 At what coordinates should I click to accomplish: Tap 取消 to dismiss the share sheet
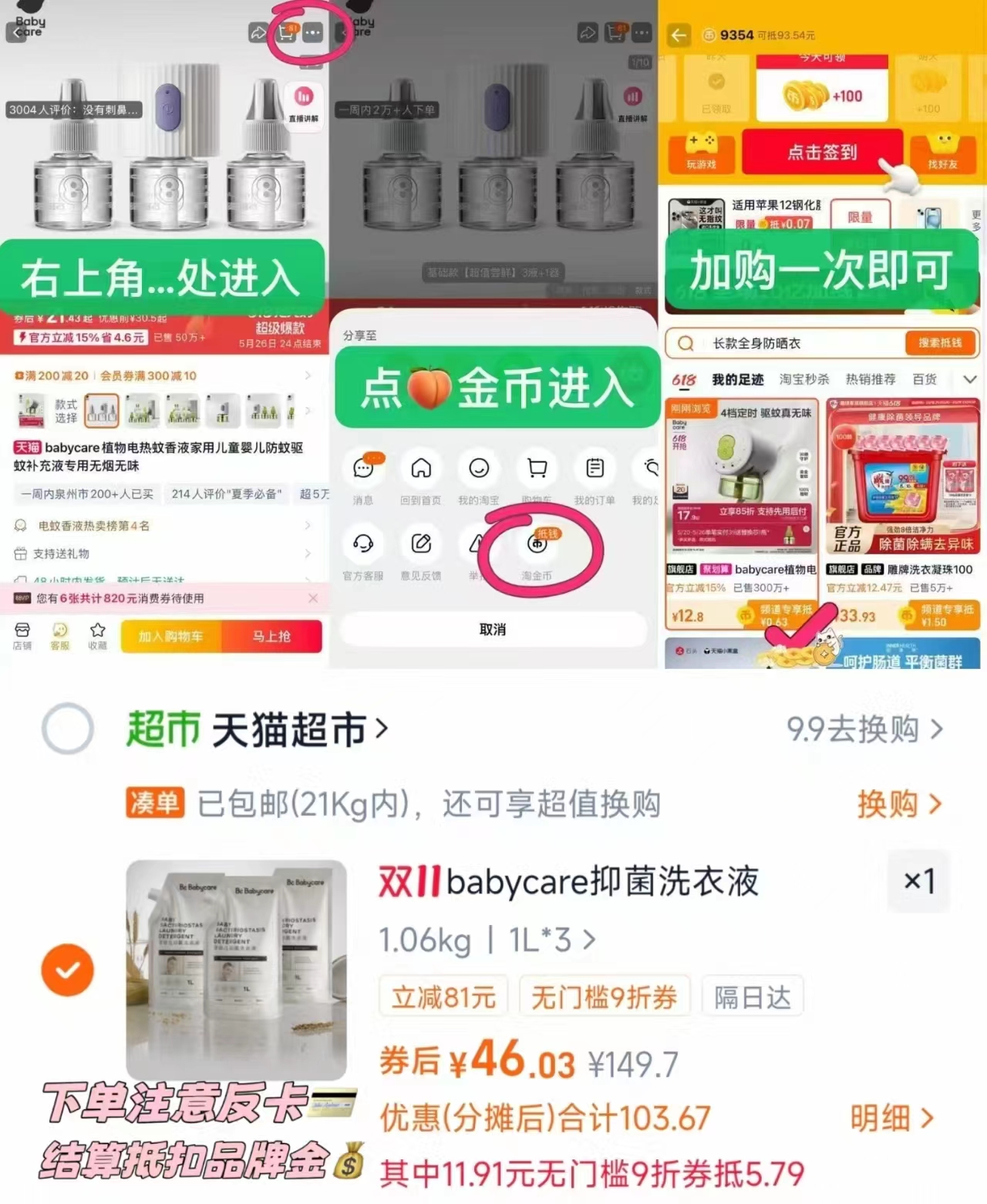(x=493, y=629)
